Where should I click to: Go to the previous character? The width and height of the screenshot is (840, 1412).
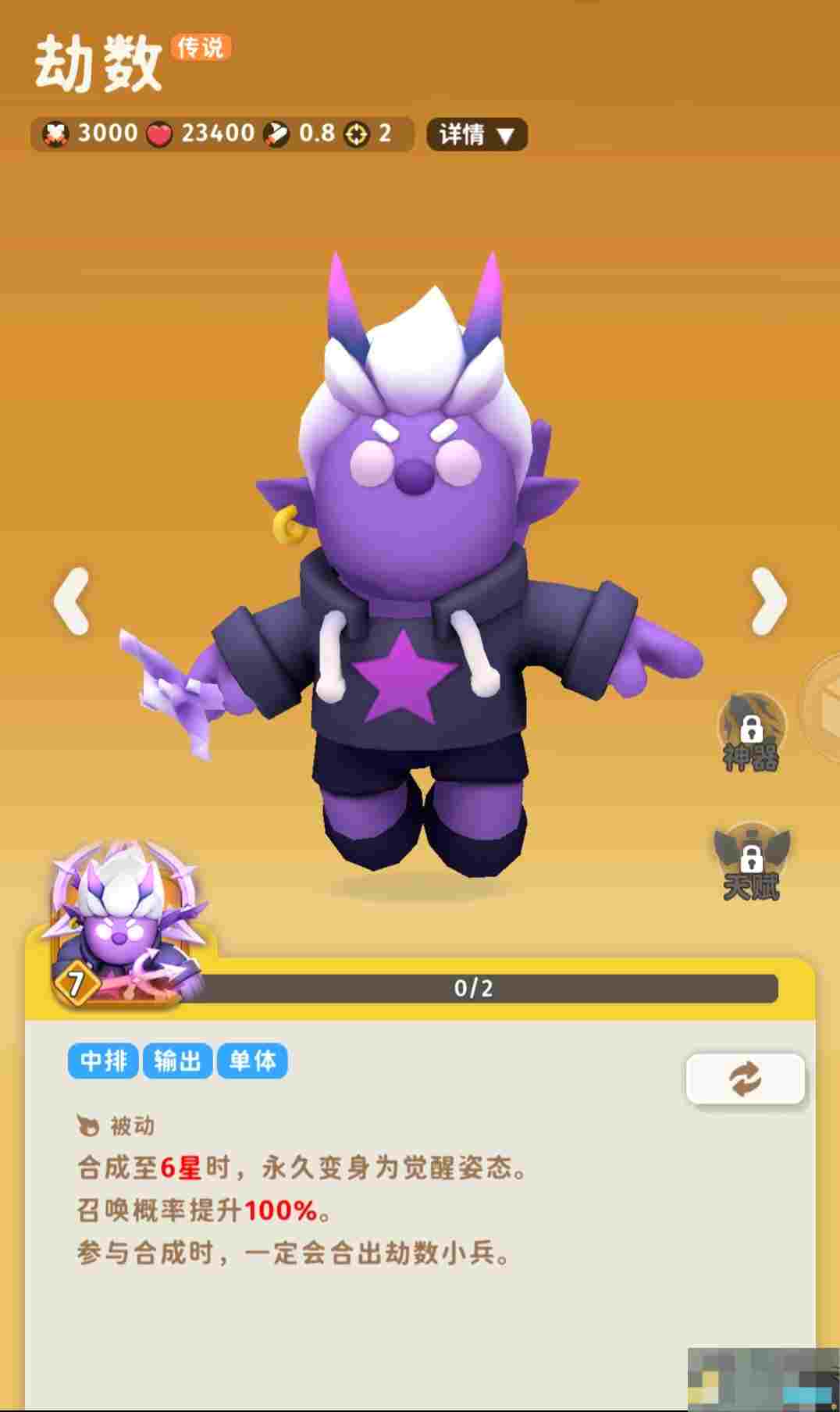71,600
